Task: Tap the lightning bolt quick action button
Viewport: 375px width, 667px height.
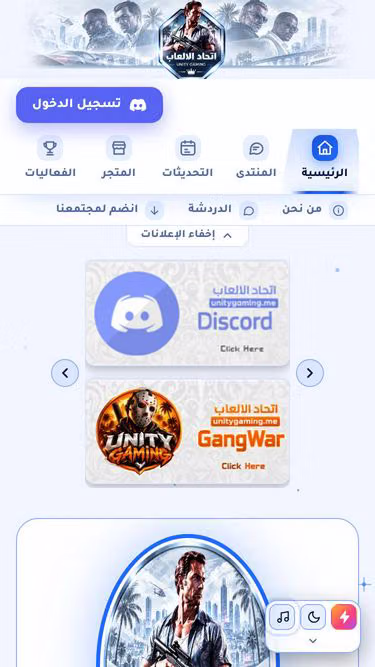Action: (x=344, y=617)
